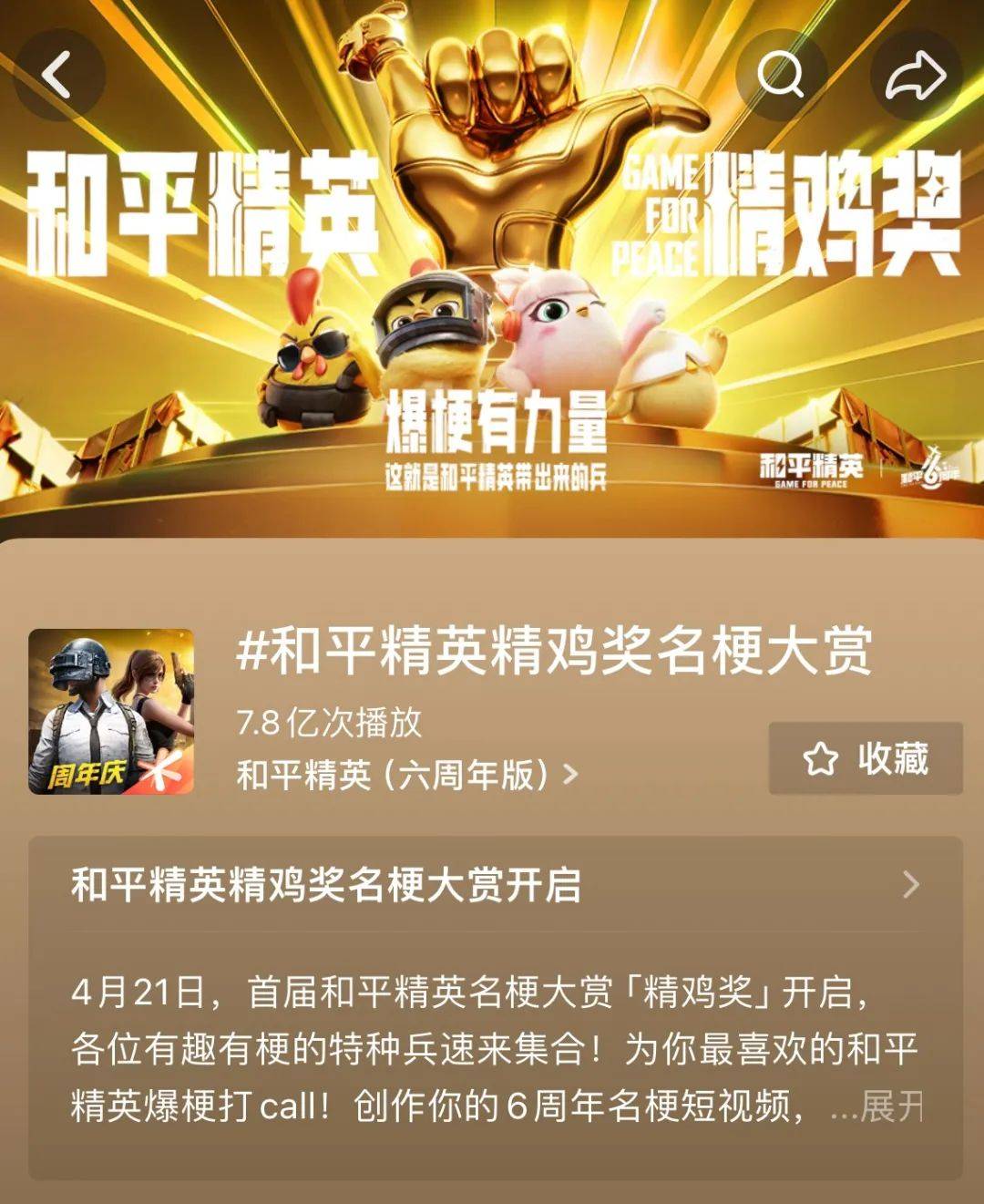
Task: Open 和平精英 (六周年版) game page link
Action: [x=406, y=775]
